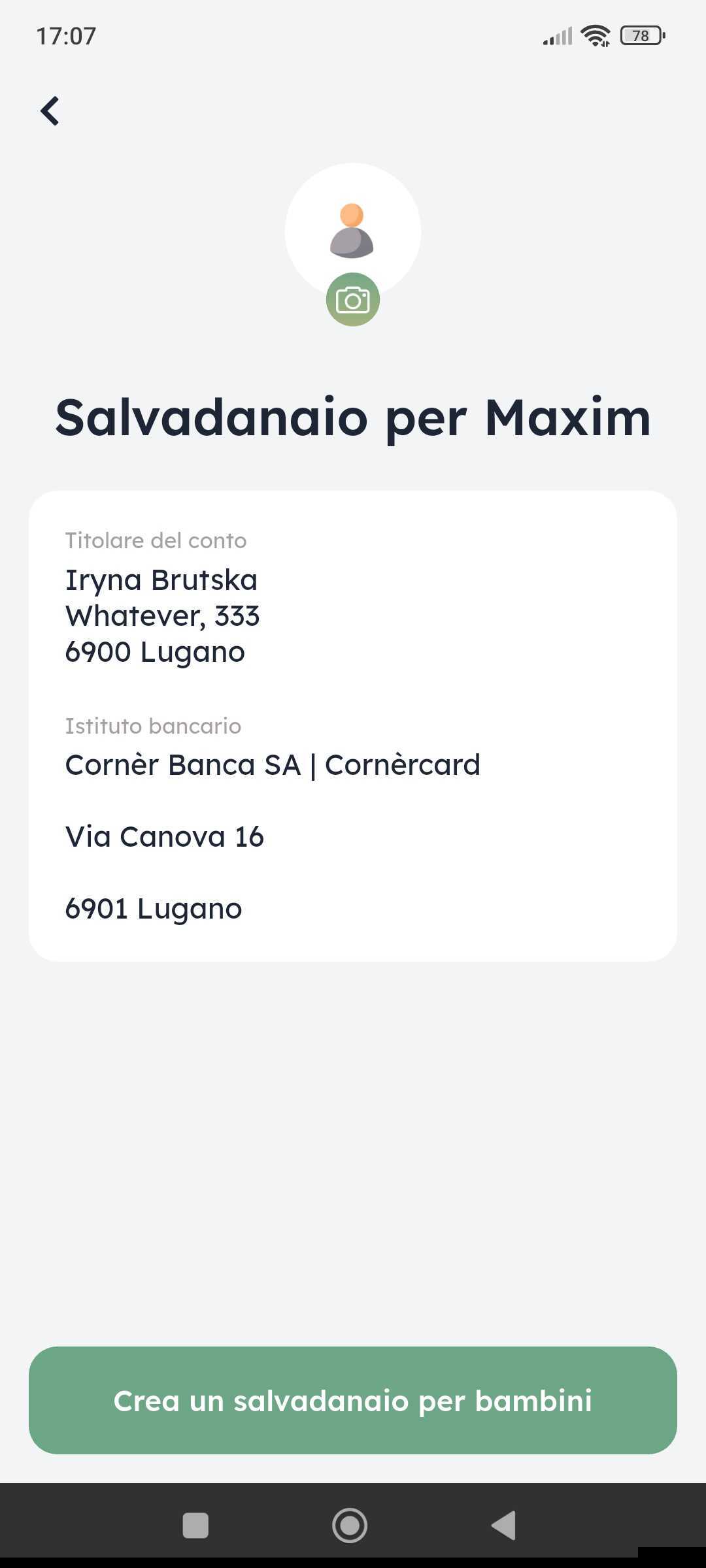Go back using the top-left arrow
706x1568 pixels.
pyautogui.click(x=50, y=110)
